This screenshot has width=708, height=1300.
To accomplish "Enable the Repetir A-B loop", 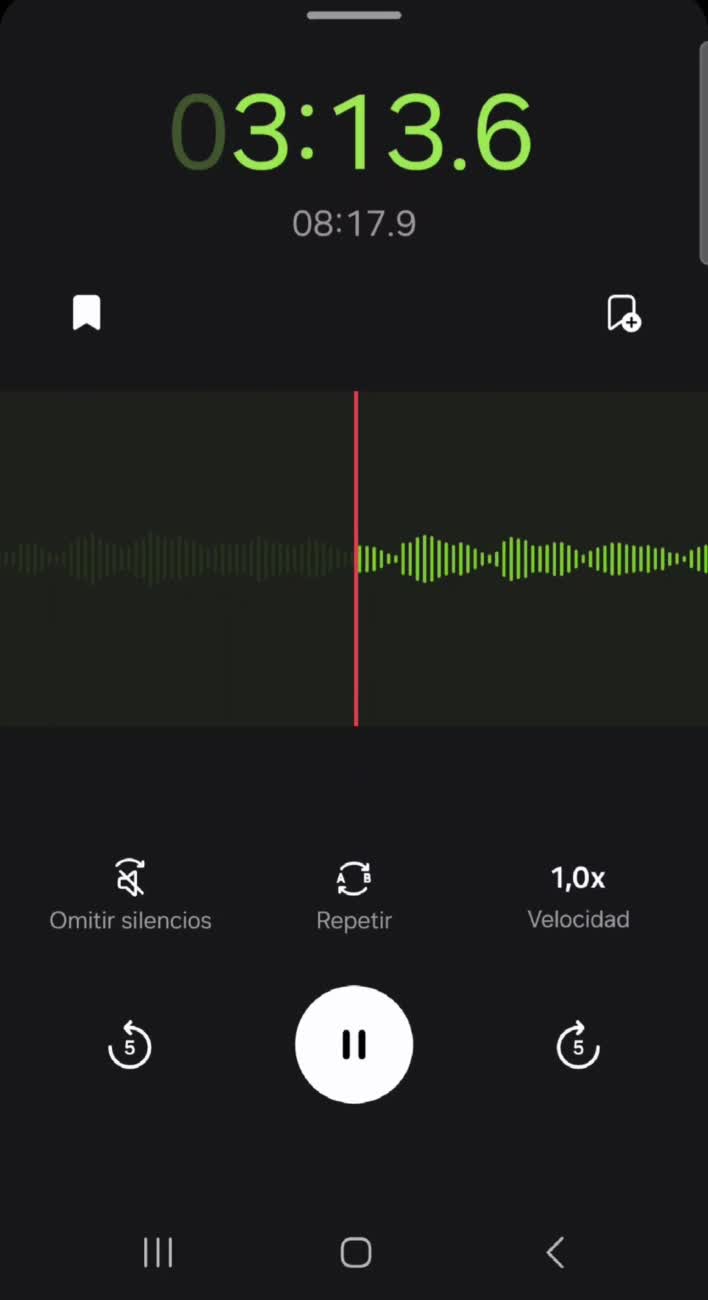I will pyautogui.click(x=354, y=894).
